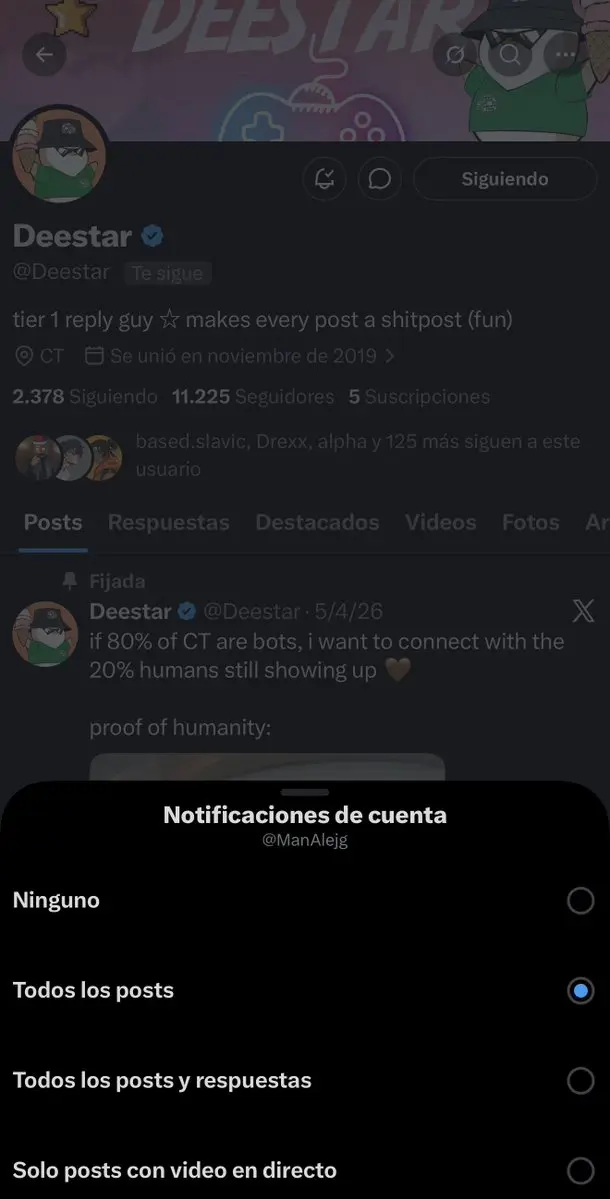Pick Solo posts con video en directo
Image resolution: width=610 pixels, height=1199 pixels.
(x=580, y=1171)
